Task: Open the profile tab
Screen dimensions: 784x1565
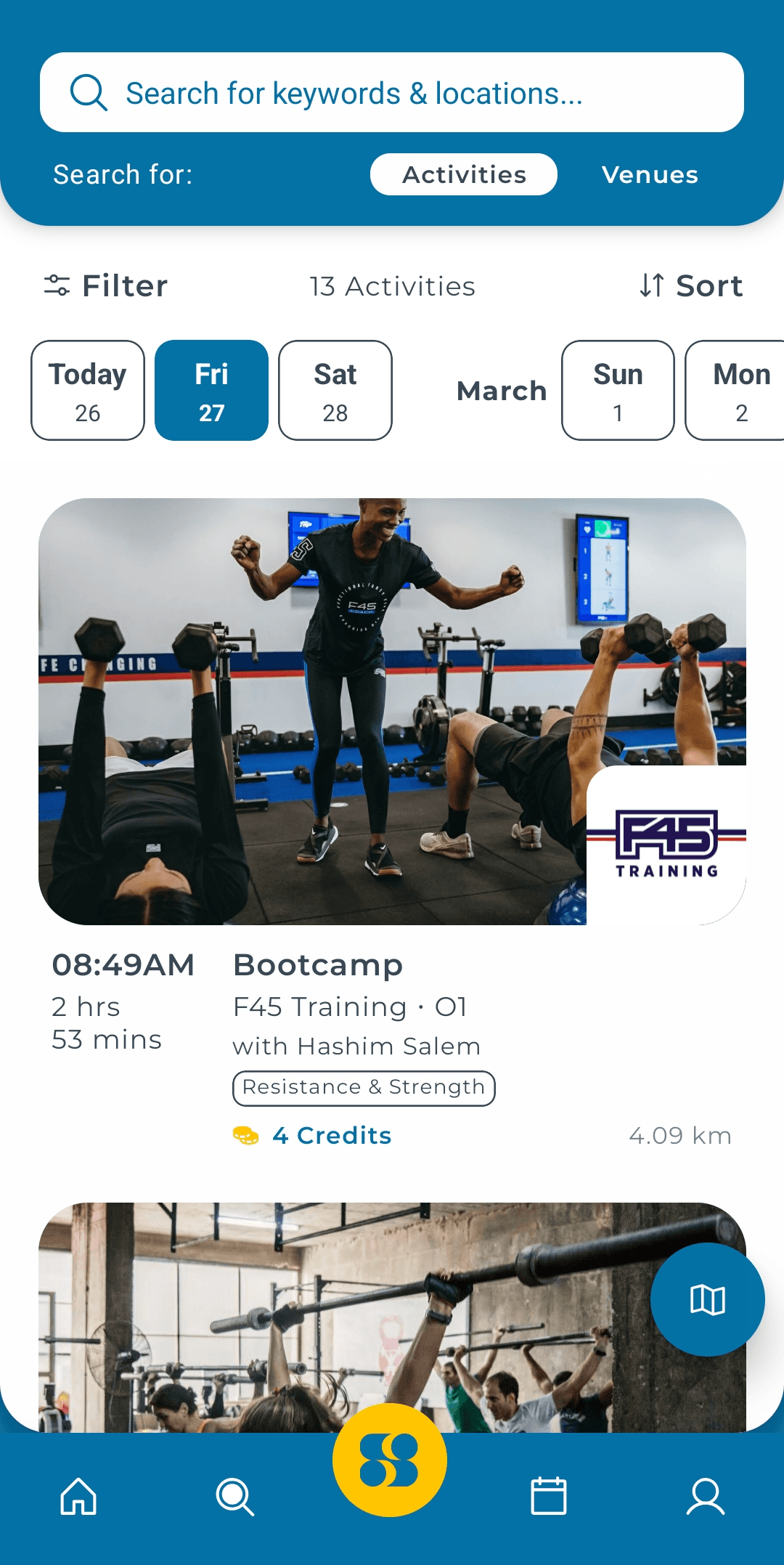Action: (x=706, y=1497)
